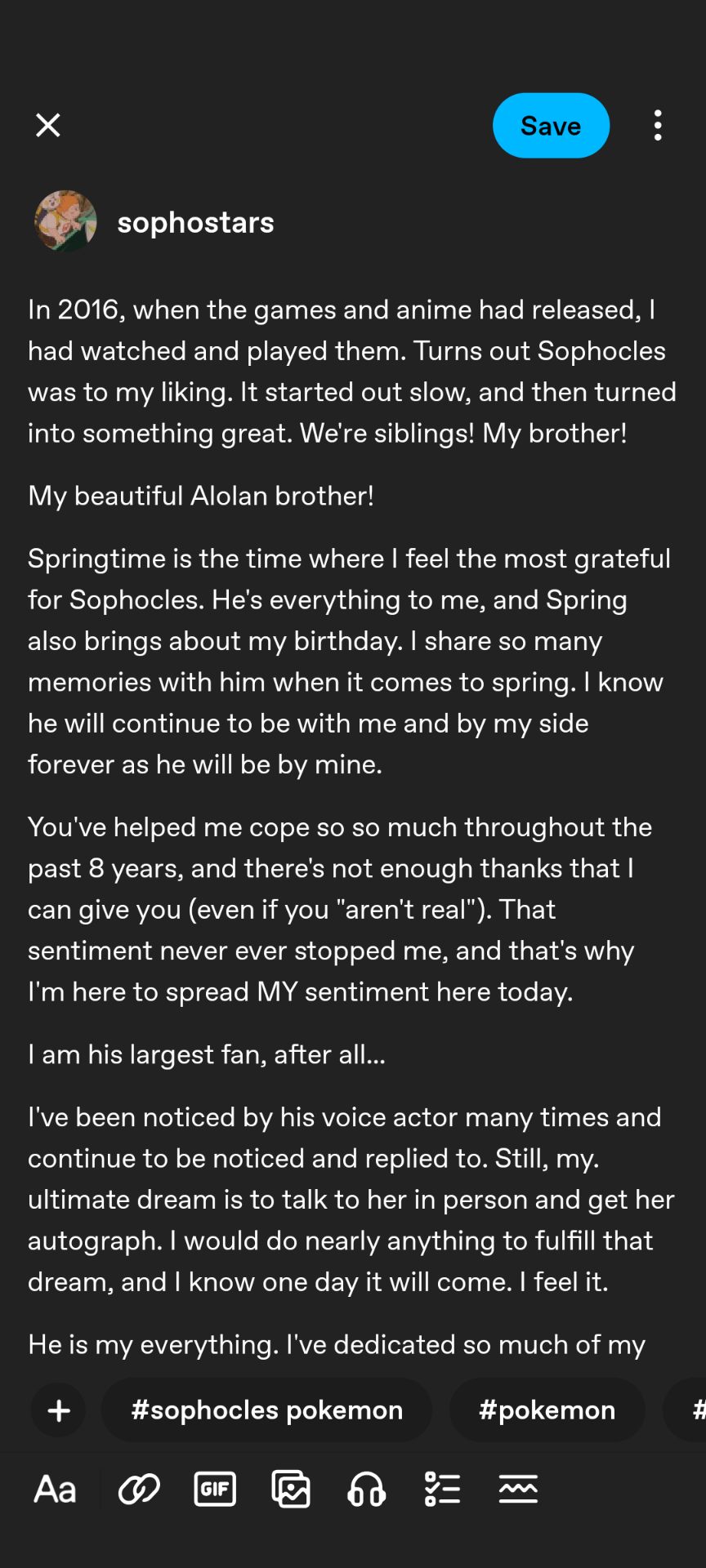This screenshot has height=1568, width=706.
Task: Add a new tag with plus button
Action: click(x=58, y=1410)
